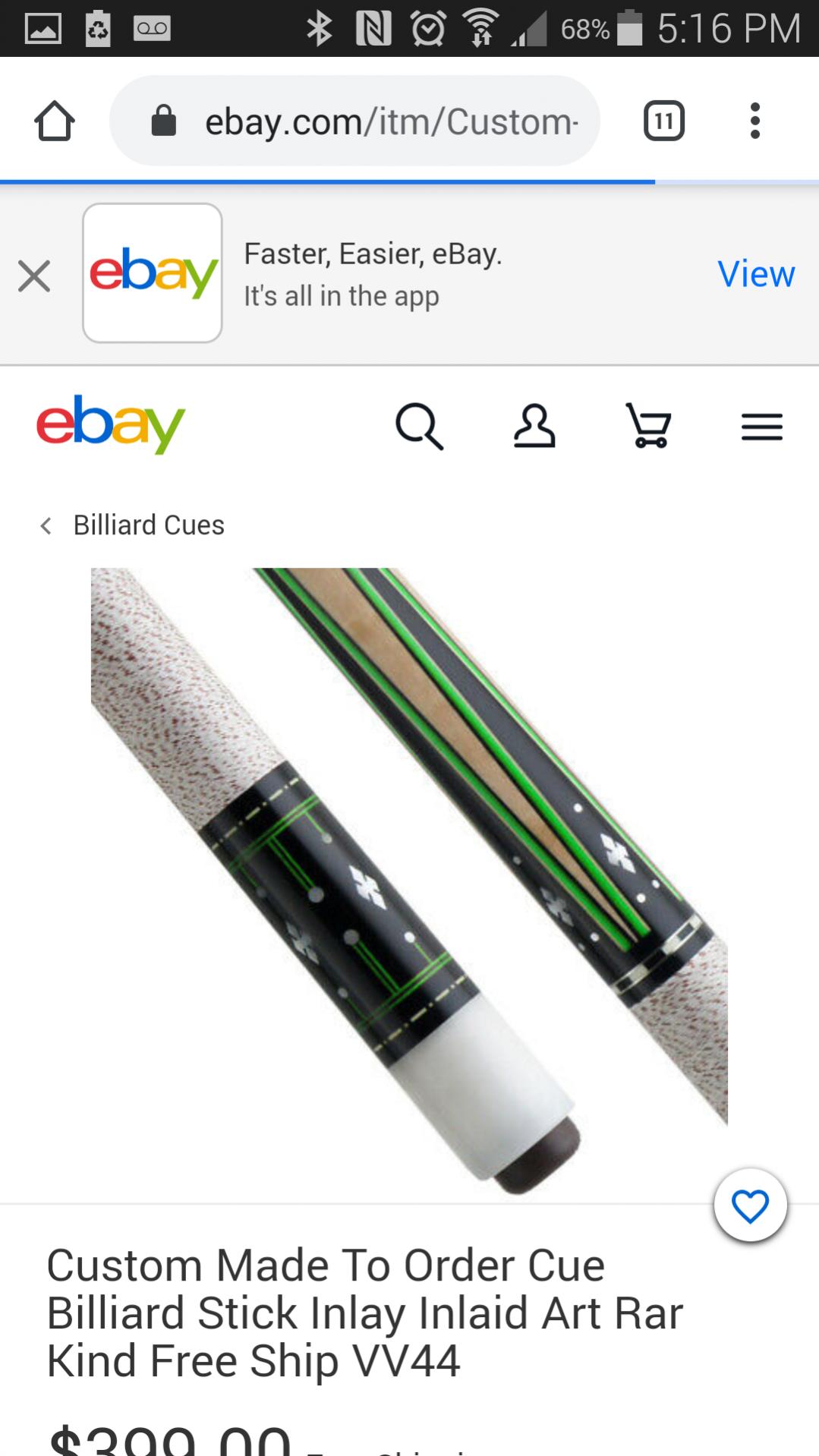This screenshot has height=1456, width=819.
Task: Tap View to open the eBay app
Action: [x=756, y=274]
